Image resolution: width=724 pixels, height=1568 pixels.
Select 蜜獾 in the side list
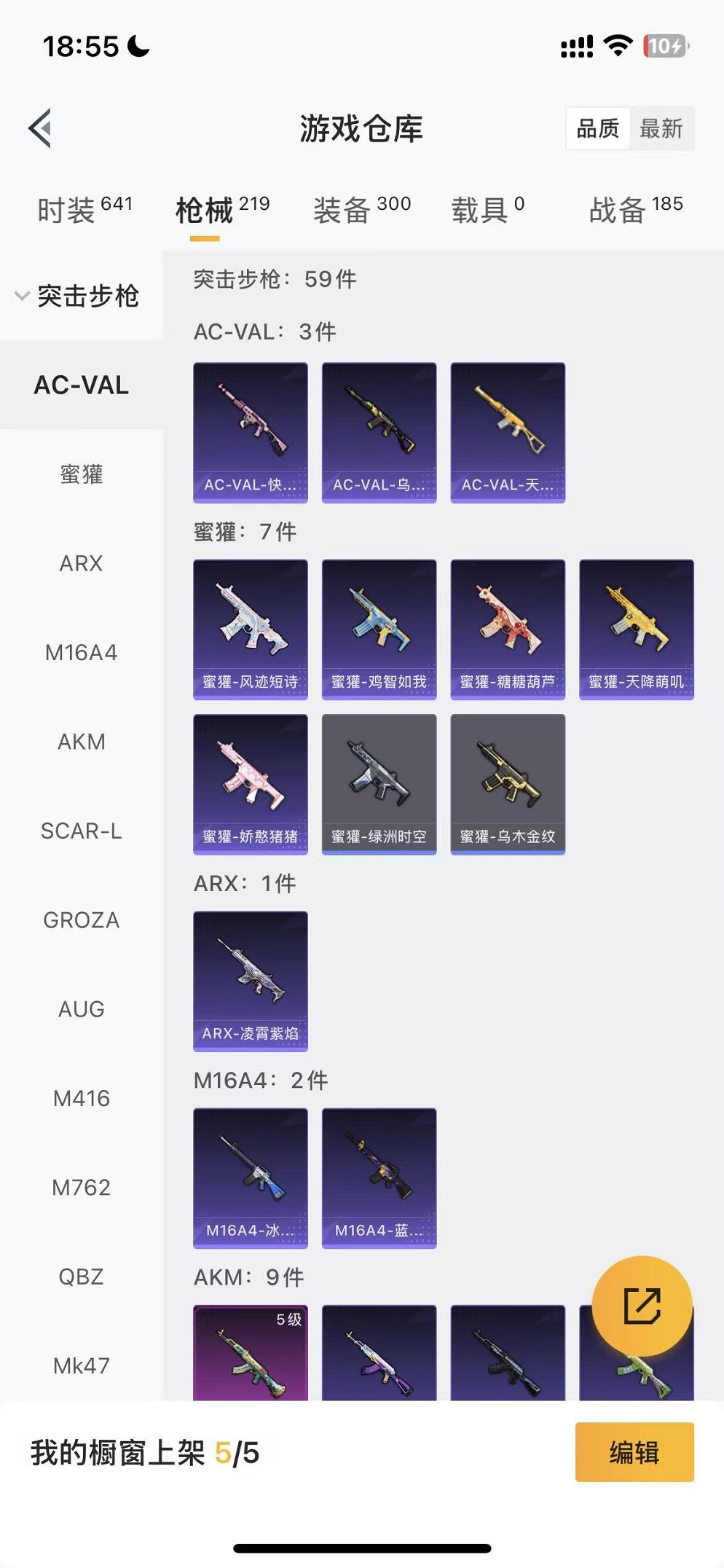pyautogui.click(x=81, y=474)
